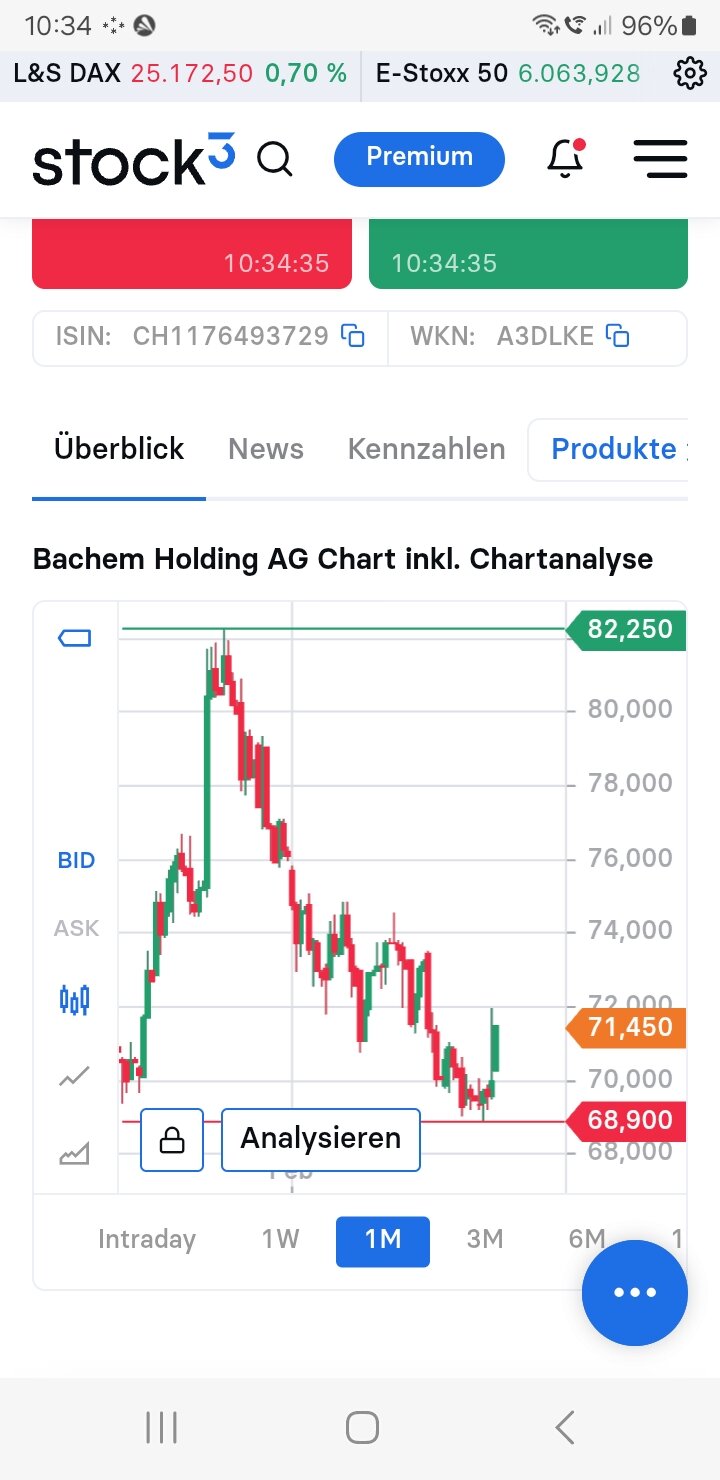
Task: Select candlestick chart type
Action: [x=75, y=999]
